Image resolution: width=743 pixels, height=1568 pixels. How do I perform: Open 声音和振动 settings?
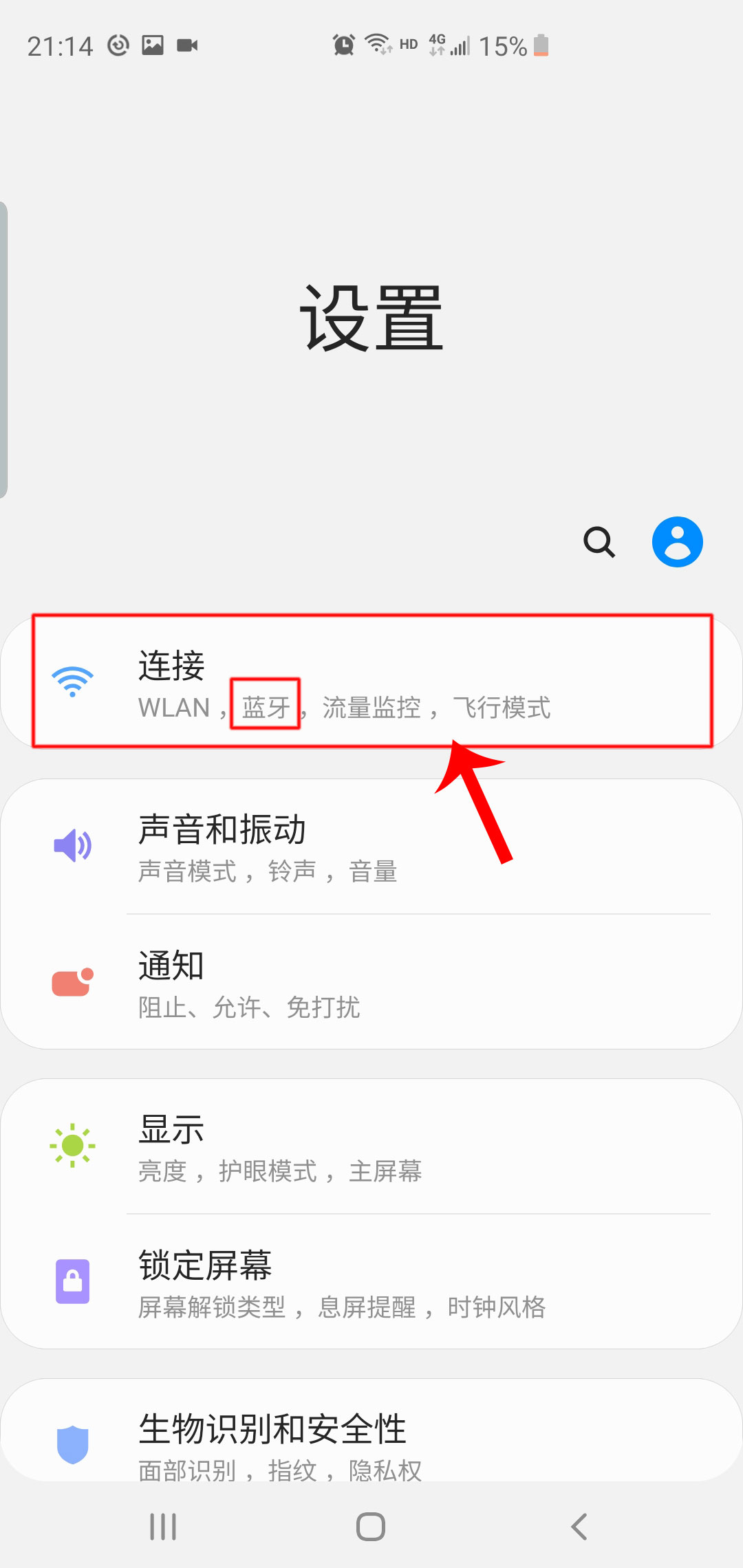pyautogui.click(x=371, y=847)
